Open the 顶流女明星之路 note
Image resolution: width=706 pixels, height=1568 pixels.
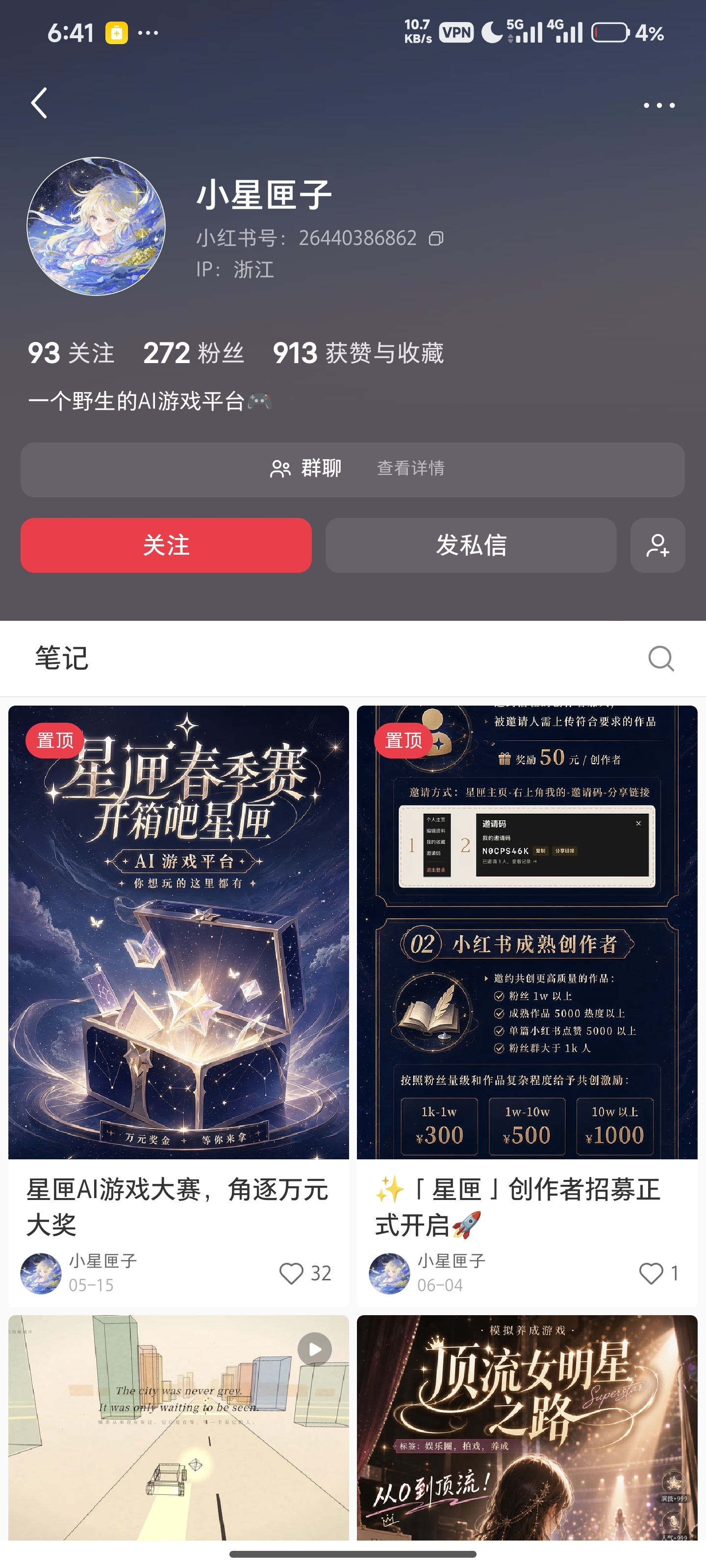[527, 1428]
